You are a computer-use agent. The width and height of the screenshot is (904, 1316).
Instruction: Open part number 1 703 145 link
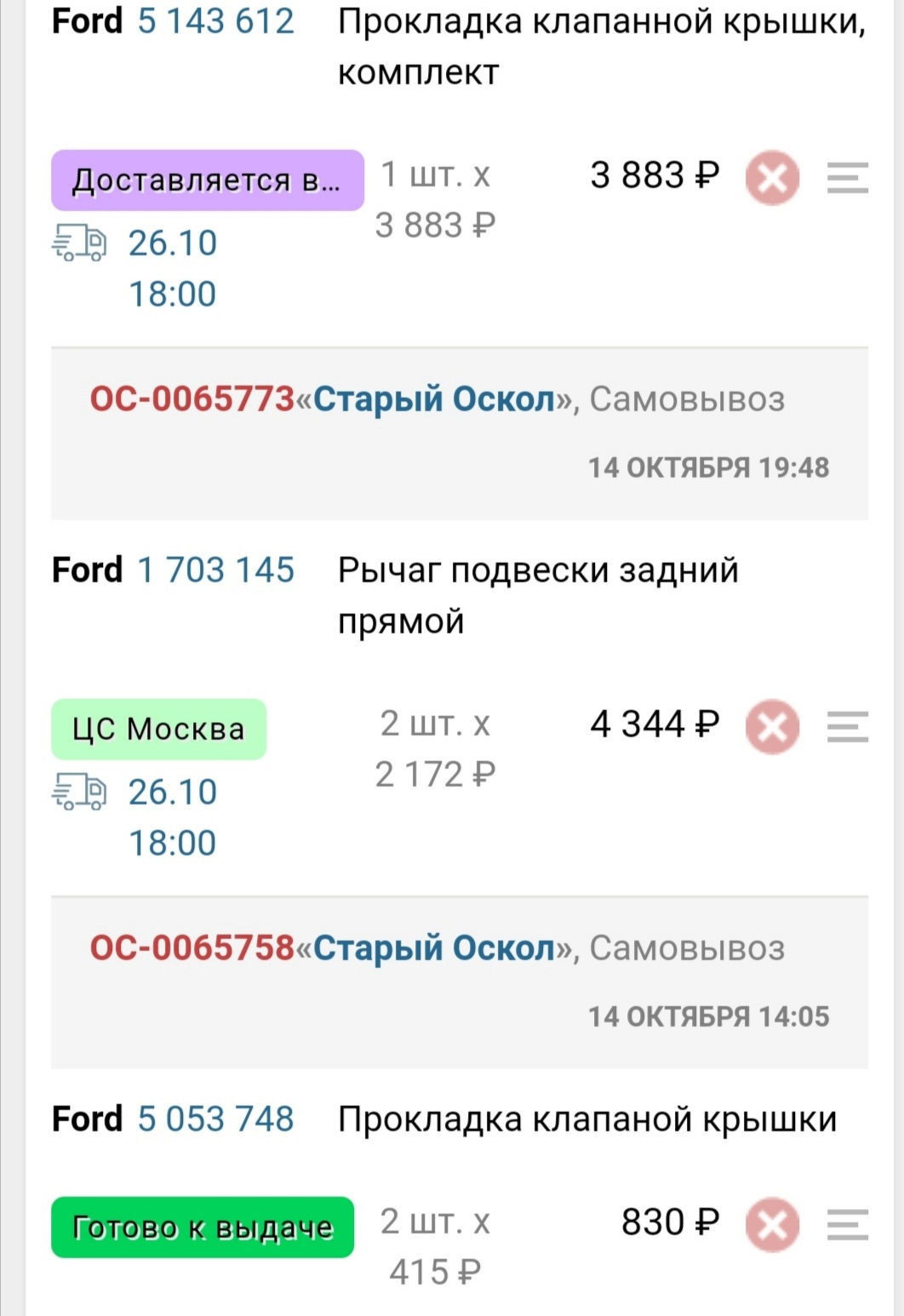coord(213,570)
